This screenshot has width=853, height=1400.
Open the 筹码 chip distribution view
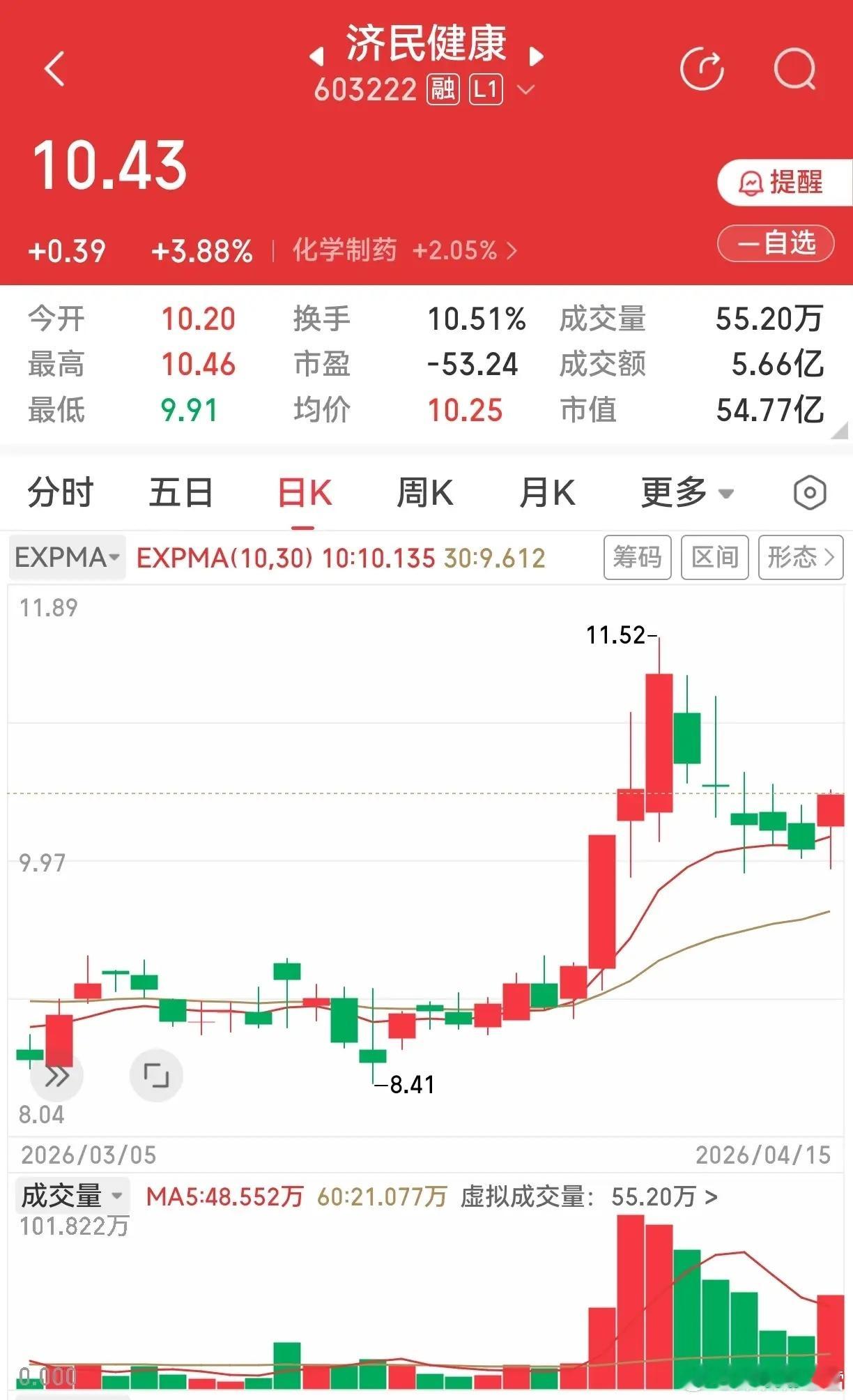tap(637, 557)
